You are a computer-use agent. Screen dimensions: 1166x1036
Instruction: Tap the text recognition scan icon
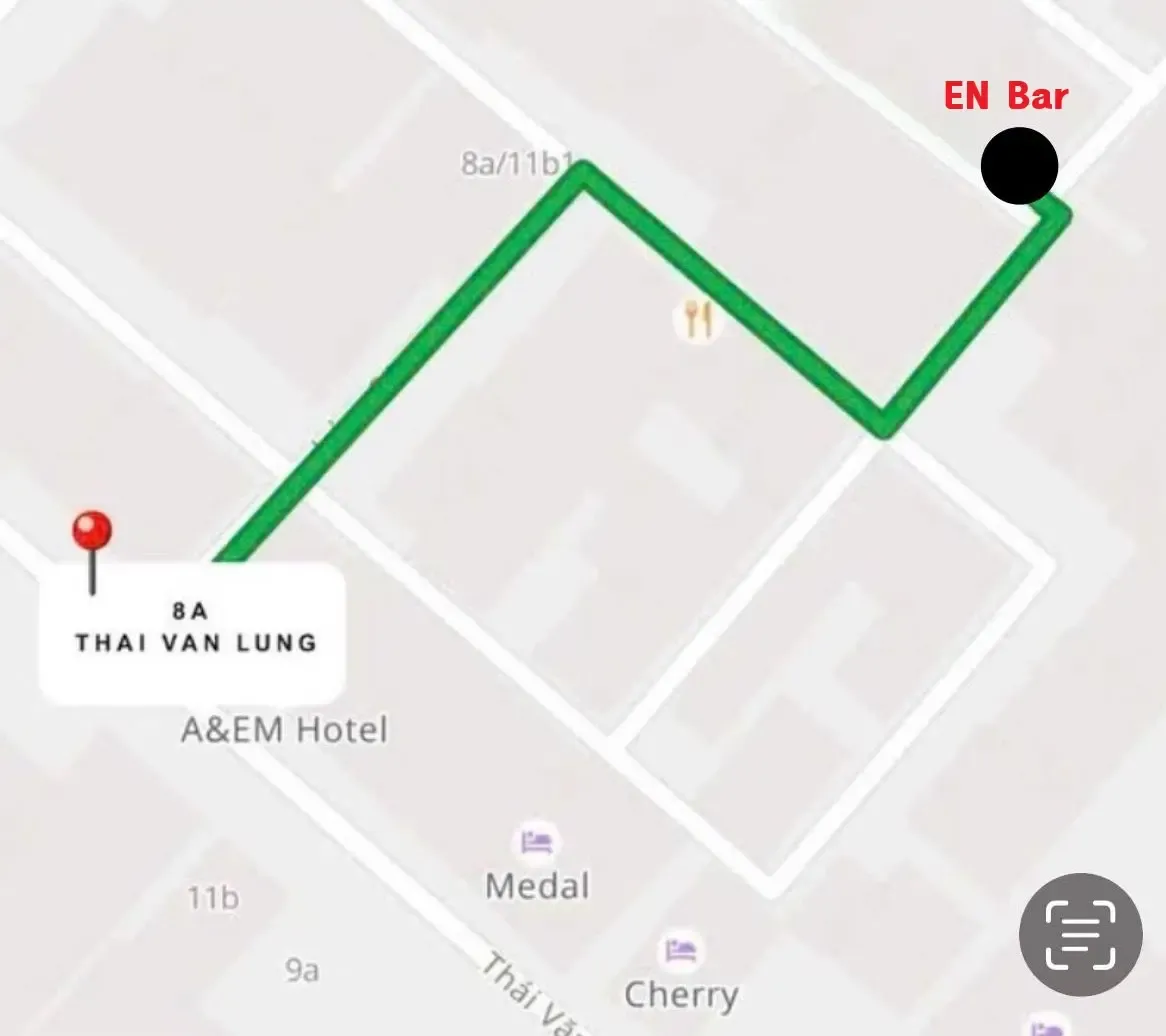(x=1080, y=934)
